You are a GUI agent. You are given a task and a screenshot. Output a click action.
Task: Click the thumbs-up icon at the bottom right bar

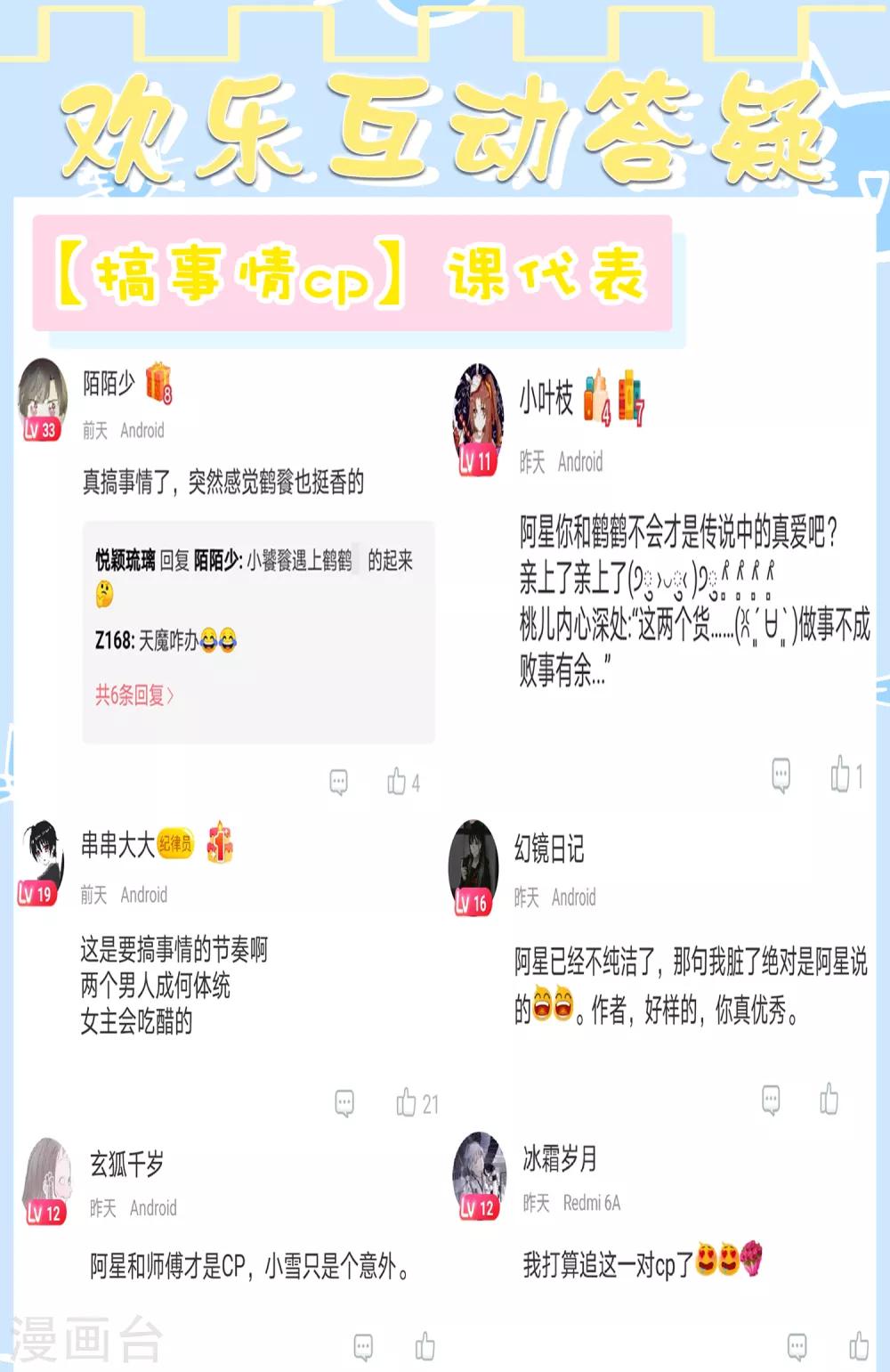tap(858, 1347)
